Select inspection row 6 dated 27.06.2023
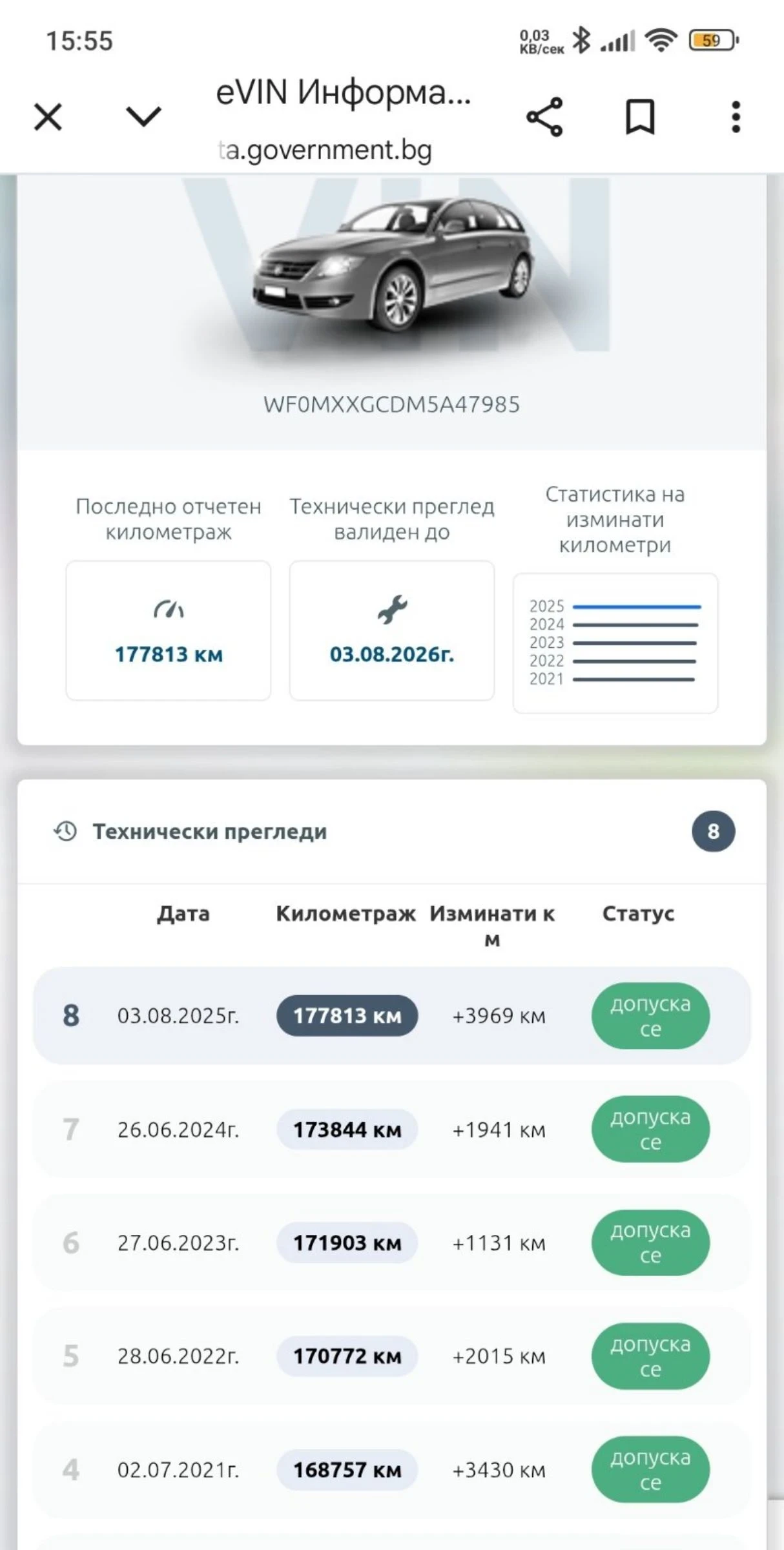 (391, 1242)
